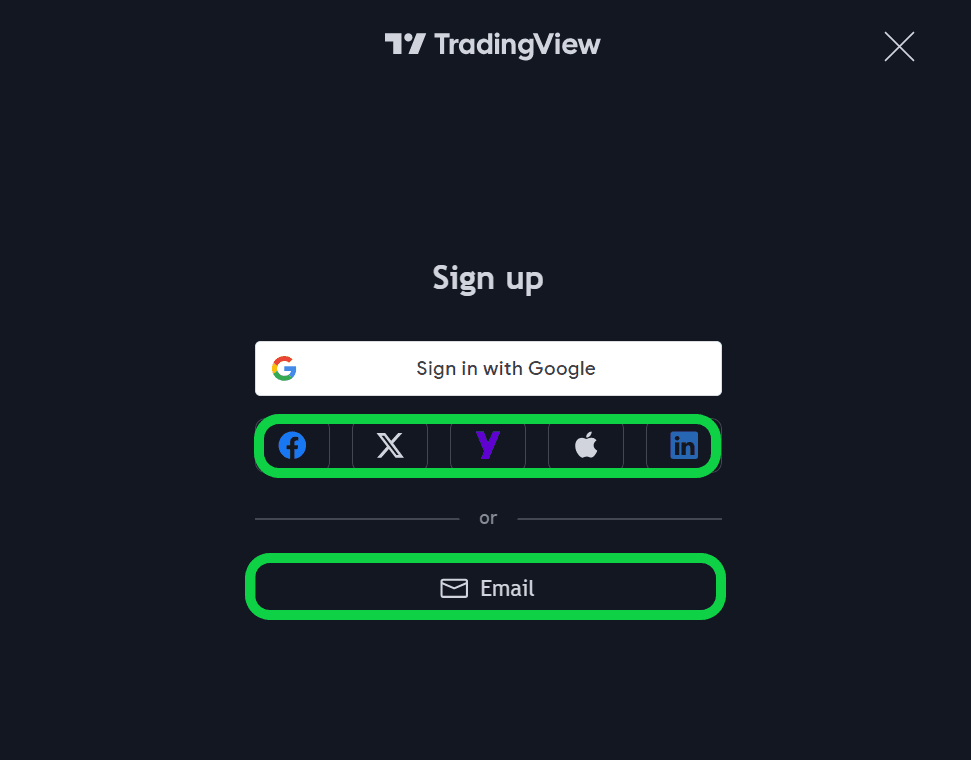The image size is (971, 760).
Task: Close the sign up dialog
Action: click(899, 46)
